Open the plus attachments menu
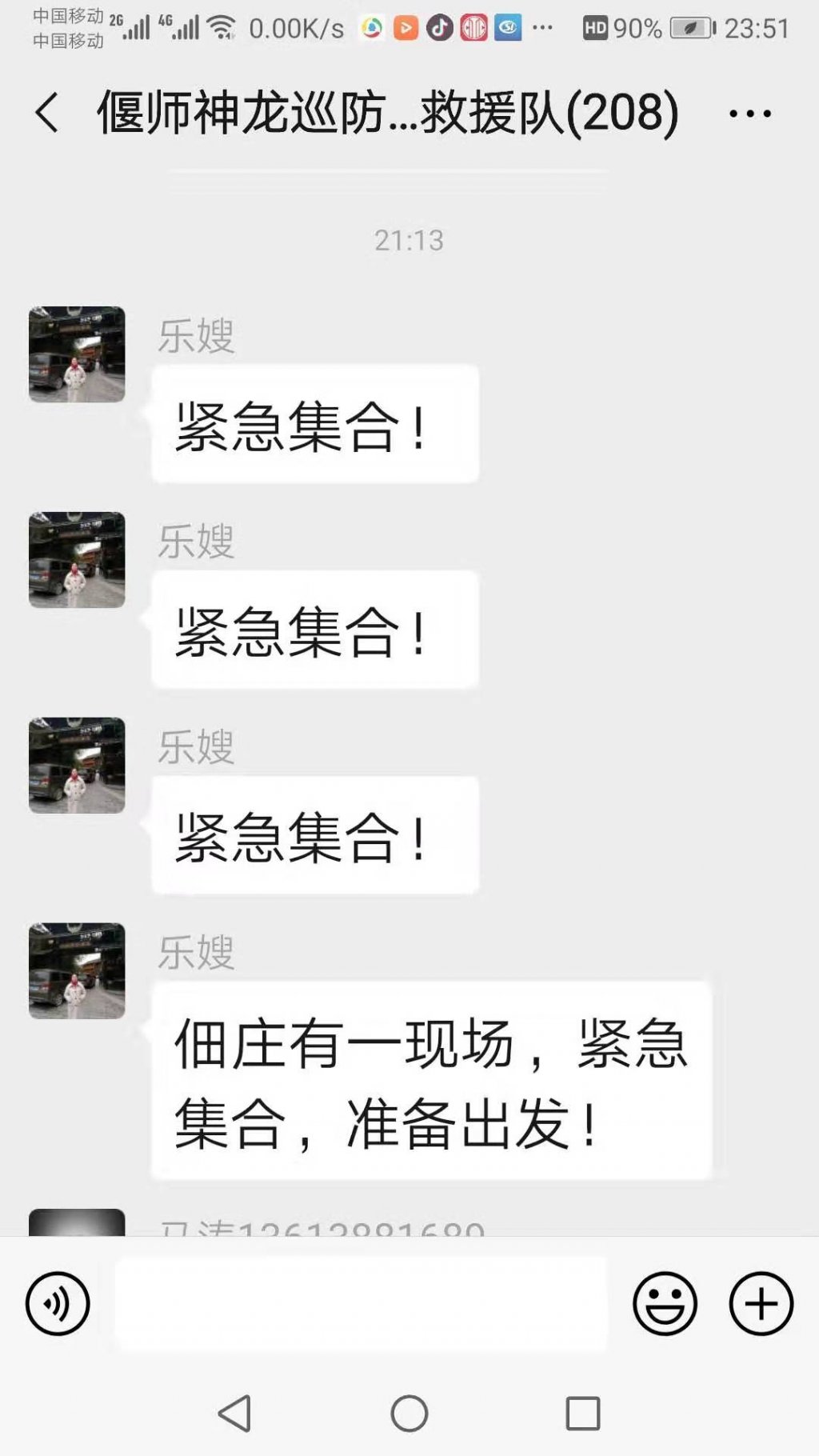Image resolution: width=819 pixels, height=1456 pixels. 761,1303
